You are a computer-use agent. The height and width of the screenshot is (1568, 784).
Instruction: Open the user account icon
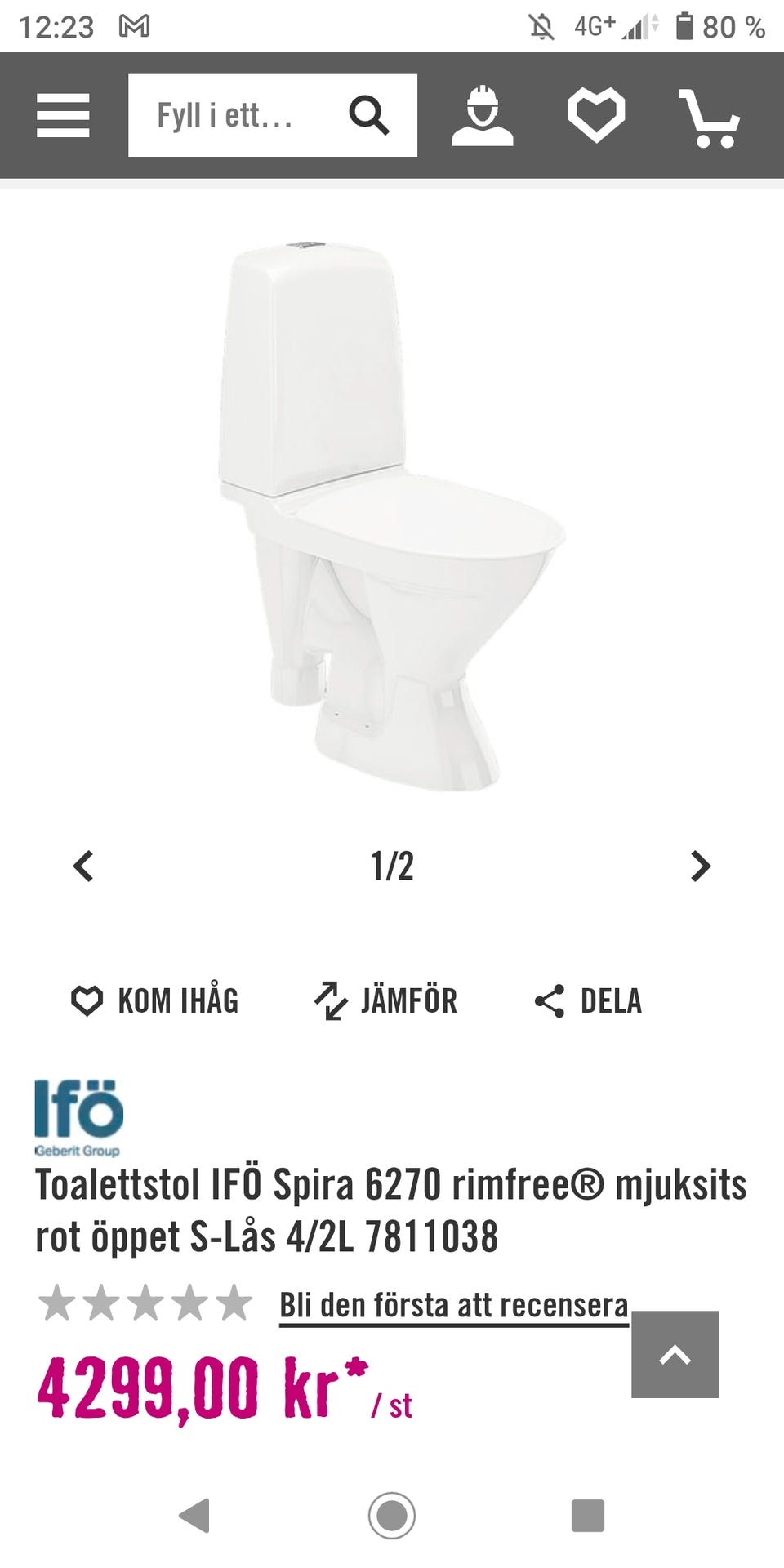pyautogui.click(x=483, y=115)
